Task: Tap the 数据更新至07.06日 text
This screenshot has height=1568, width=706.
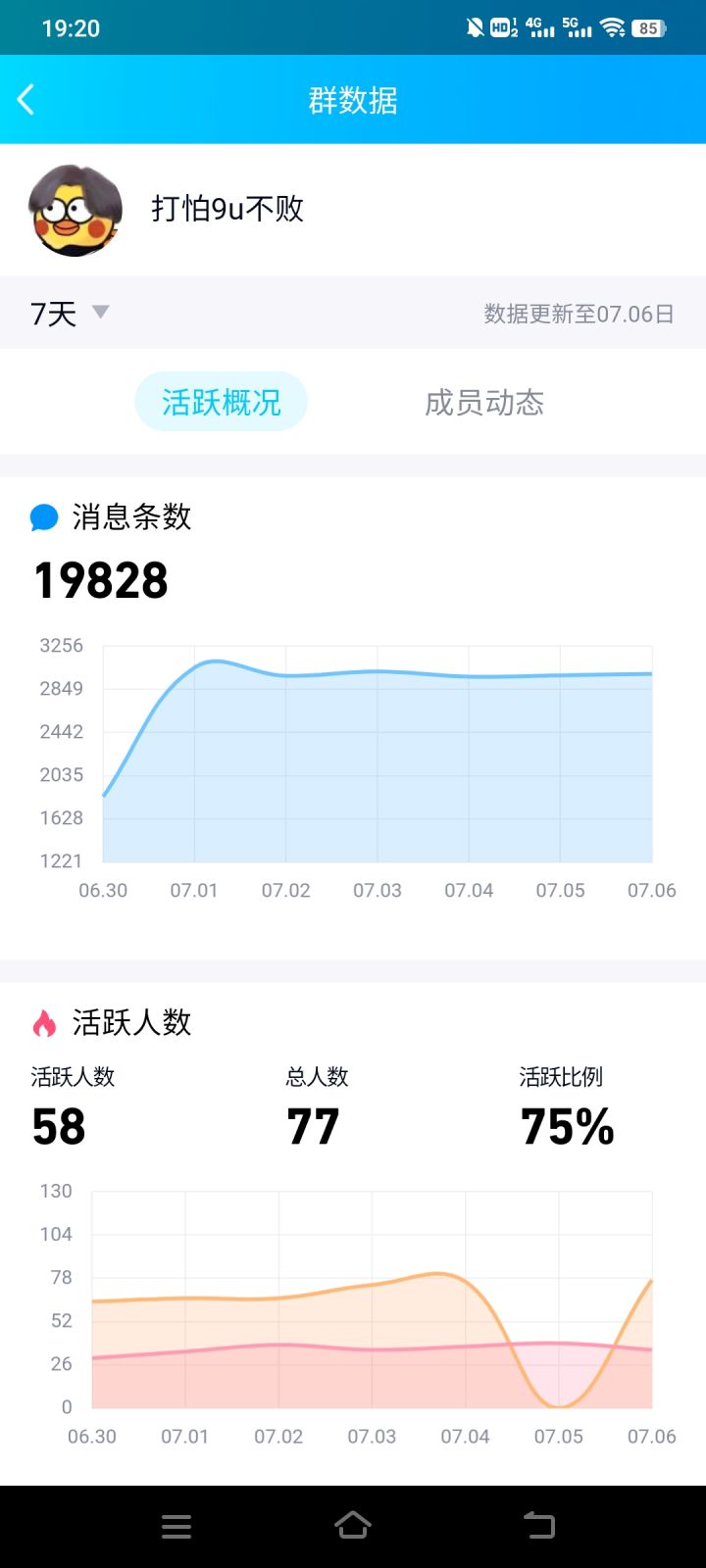Action: [x=577, y=313]
